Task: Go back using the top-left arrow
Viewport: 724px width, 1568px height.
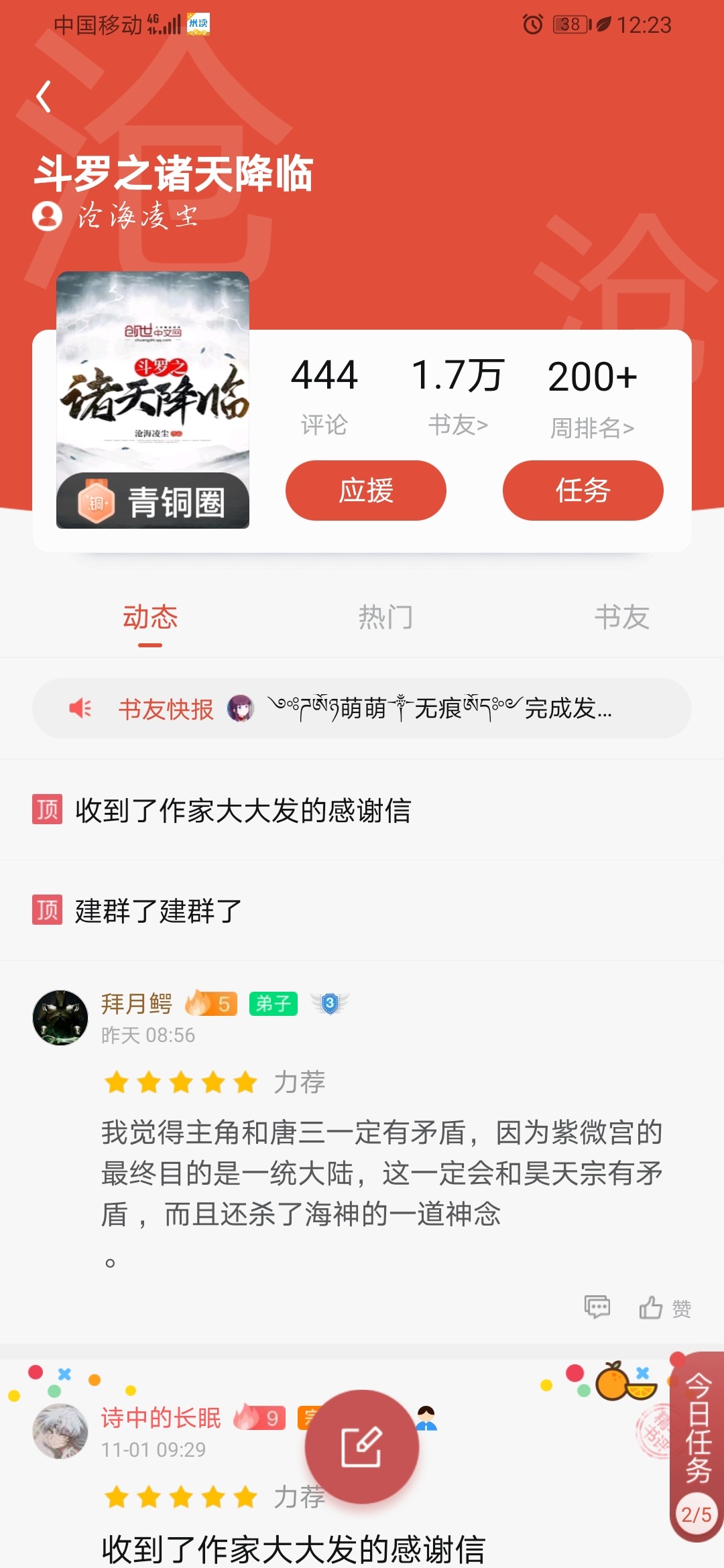Action: pos(44,96)
